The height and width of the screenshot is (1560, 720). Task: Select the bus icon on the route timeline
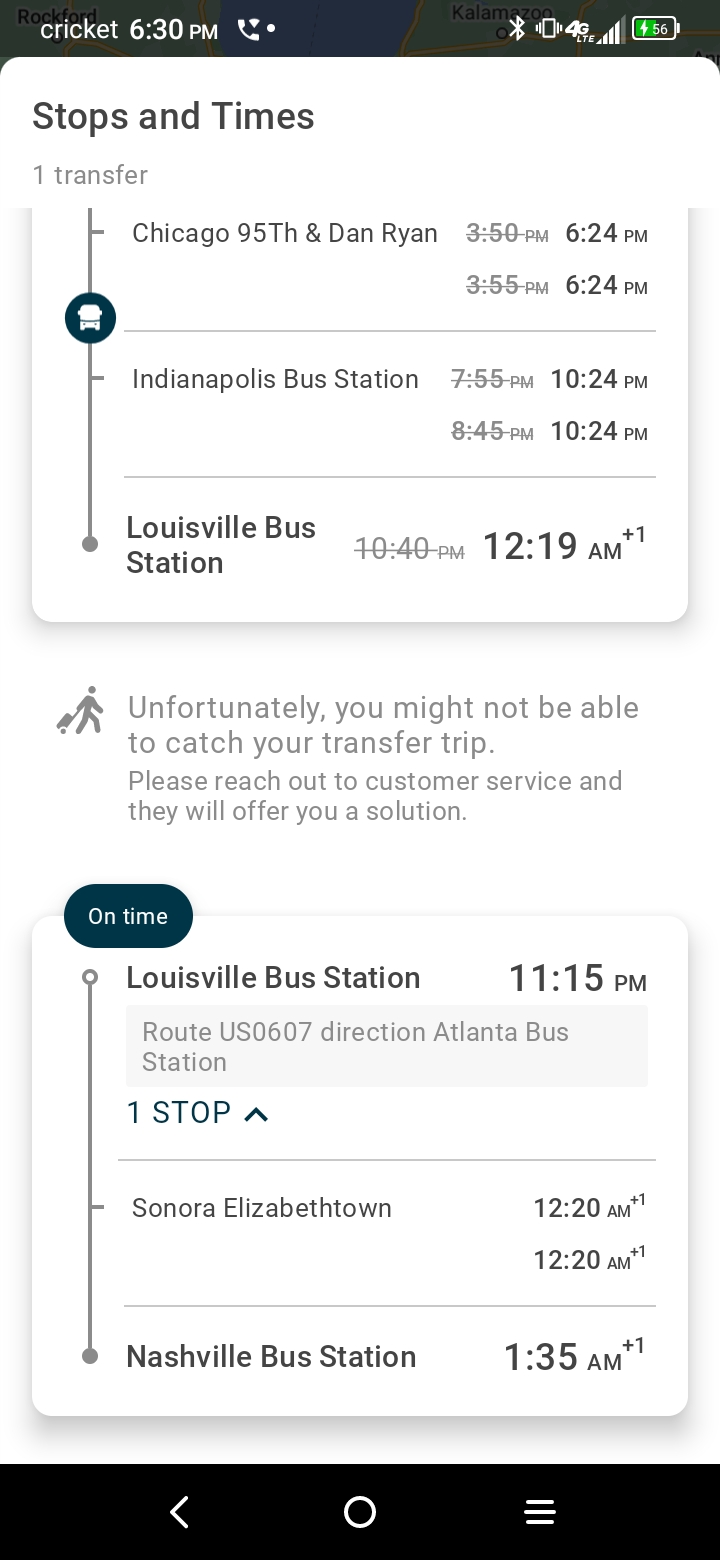click(x=90, y=317)
